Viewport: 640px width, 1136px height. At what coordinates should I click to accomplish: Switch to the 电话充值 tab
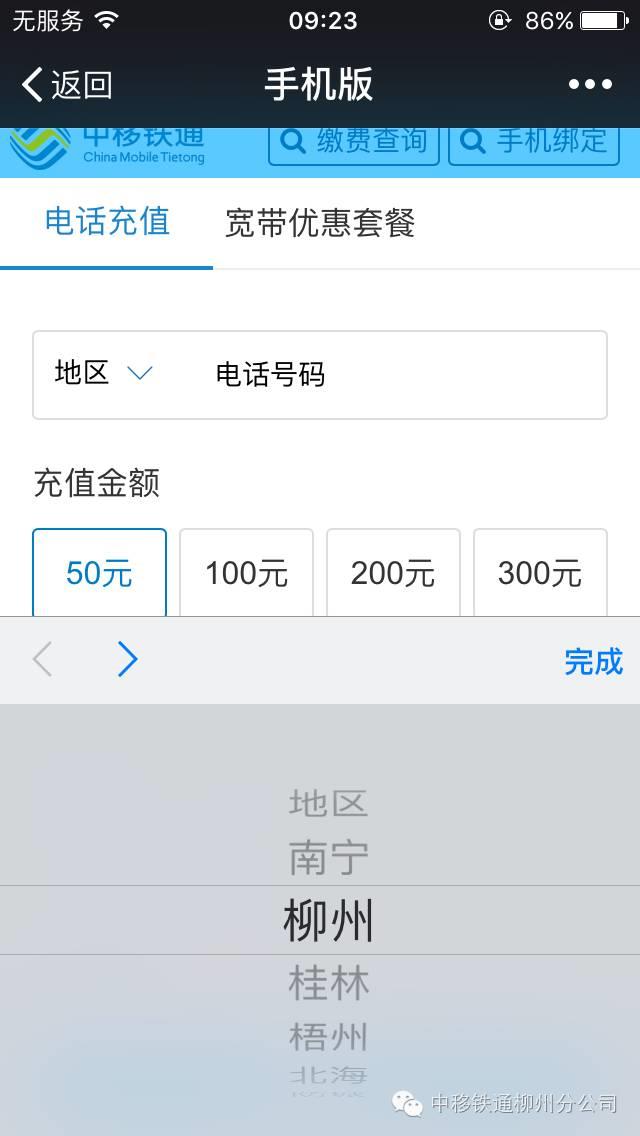[107, 222]
